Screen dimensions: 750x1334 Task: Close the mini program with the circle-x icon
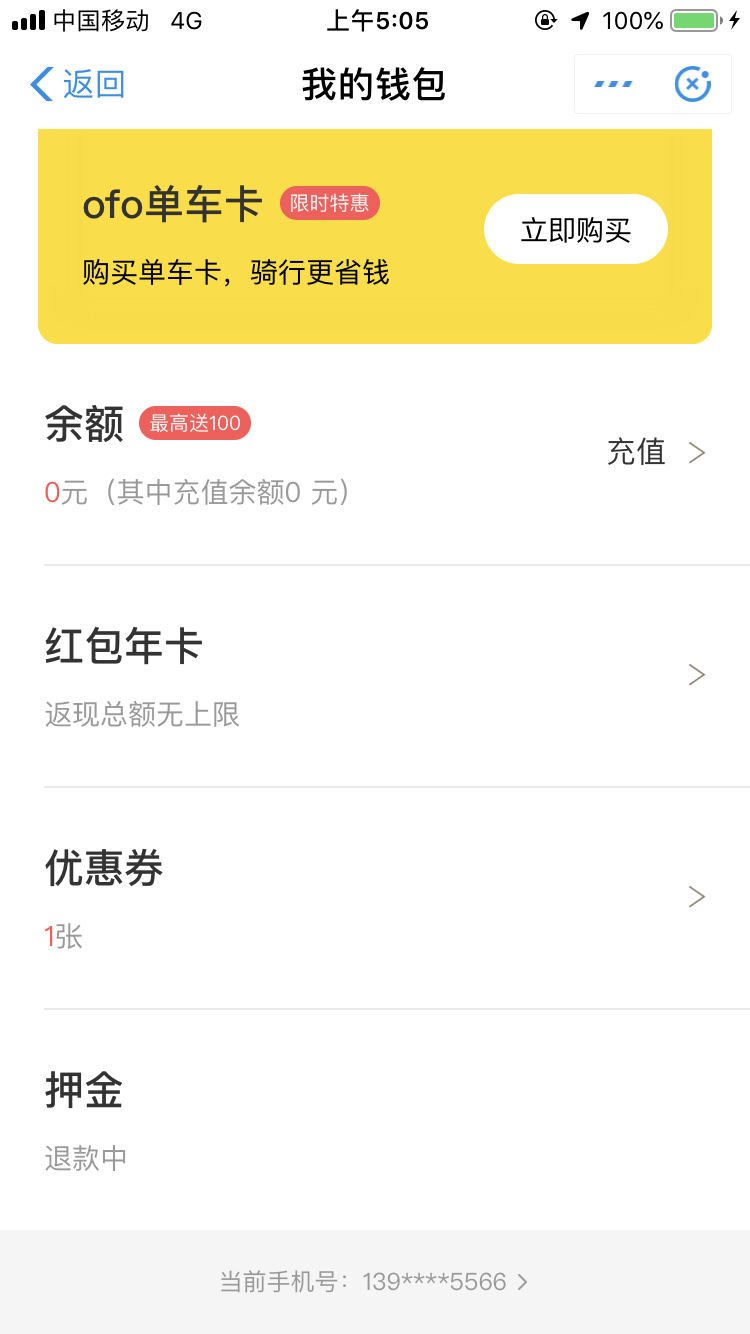(x=693, y=84)
